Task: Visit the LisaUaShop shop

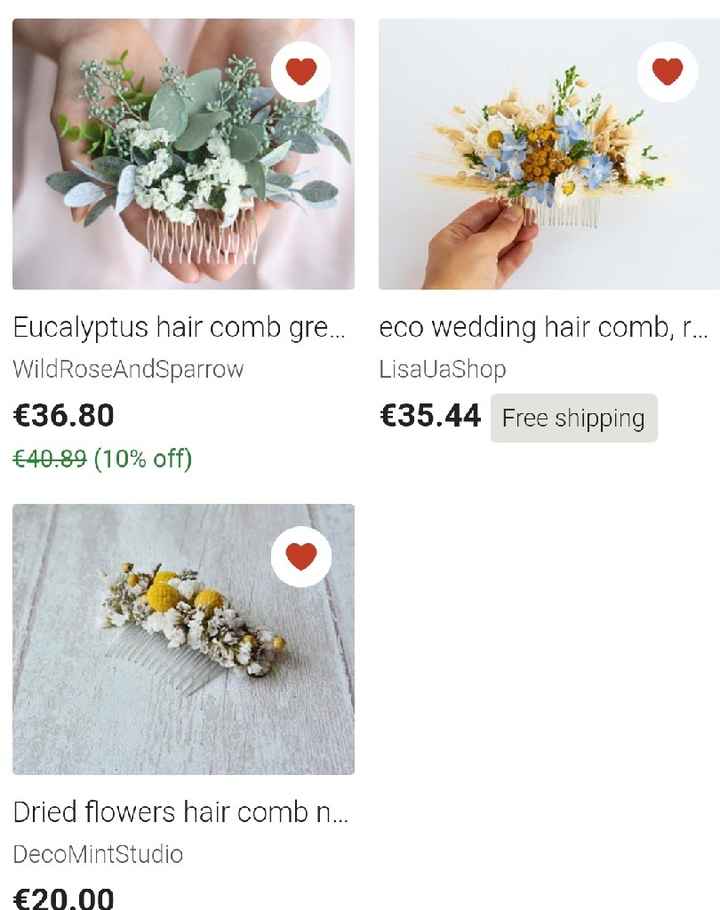Action: 442,369
